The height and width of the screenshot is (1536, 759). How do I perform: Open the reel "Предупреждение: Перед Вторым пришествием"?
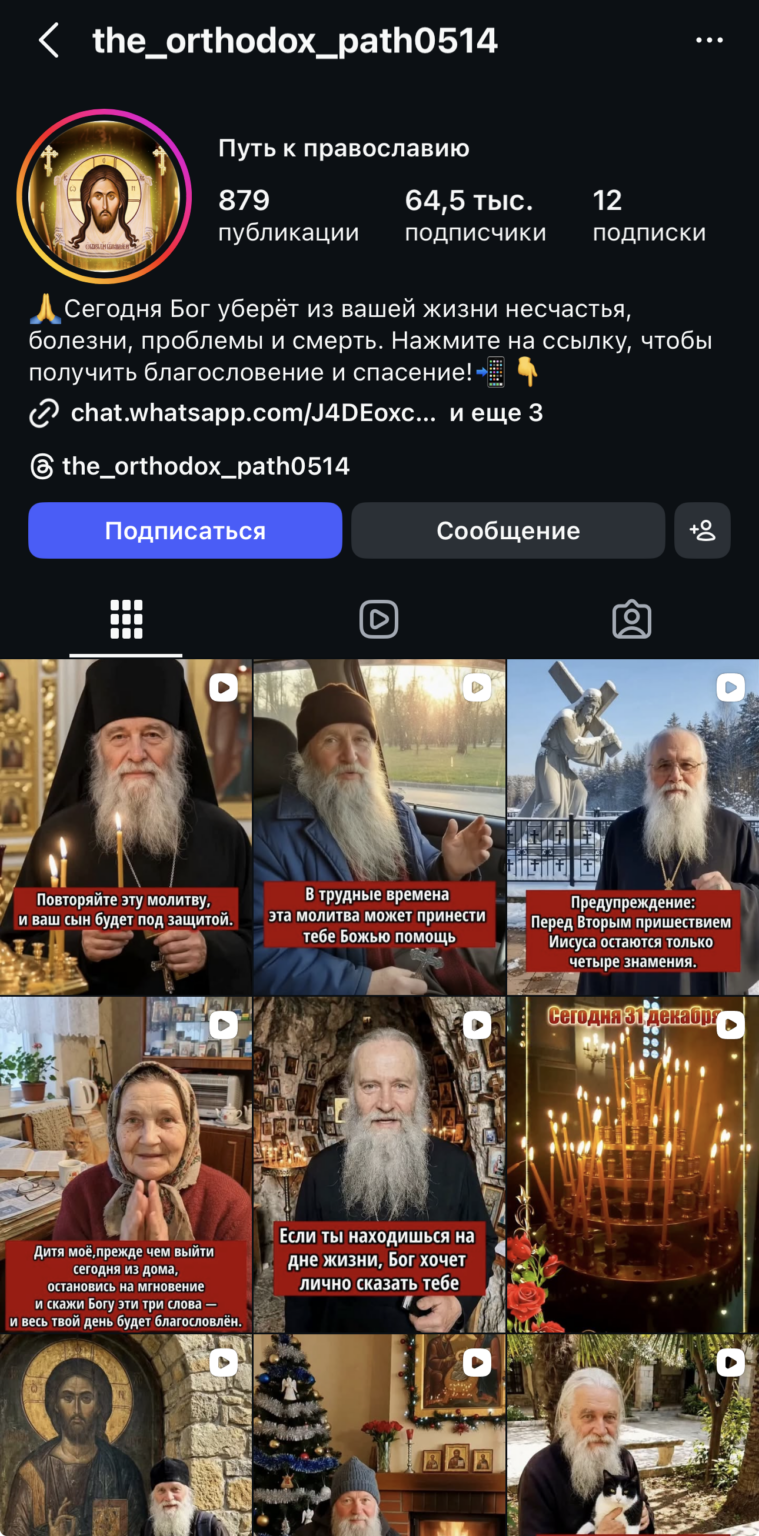click(x=632, y=826)
